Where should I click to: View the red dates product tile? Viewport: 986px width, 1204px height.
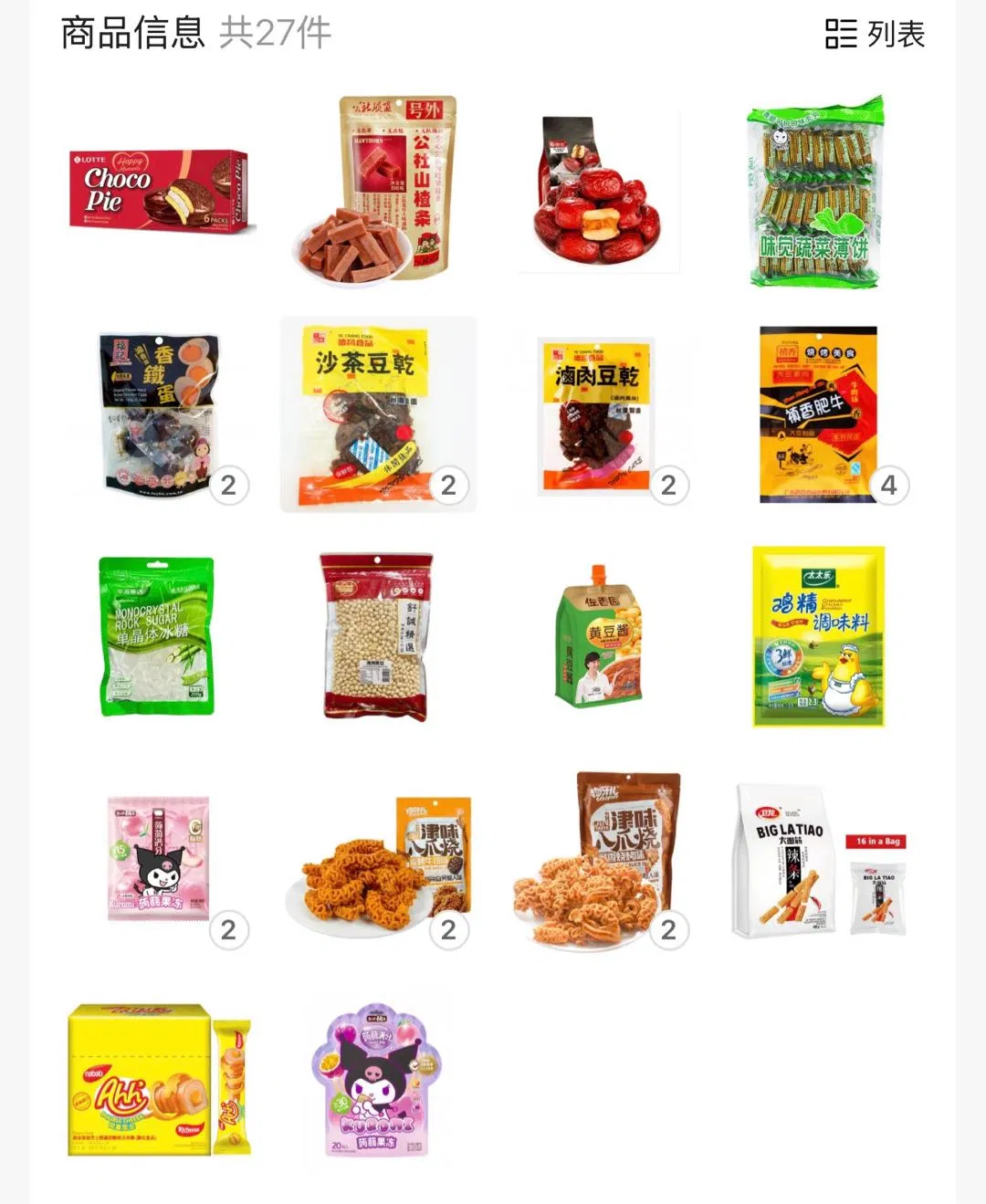tap(599, 192)
